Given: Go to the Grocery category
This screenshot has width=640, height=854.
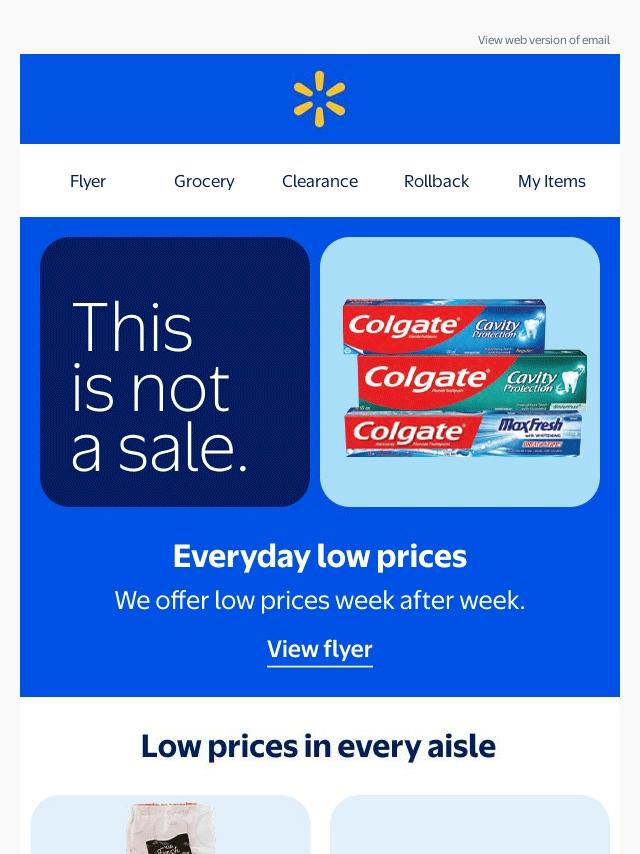Looking at the screenshot, I should 204,181.
